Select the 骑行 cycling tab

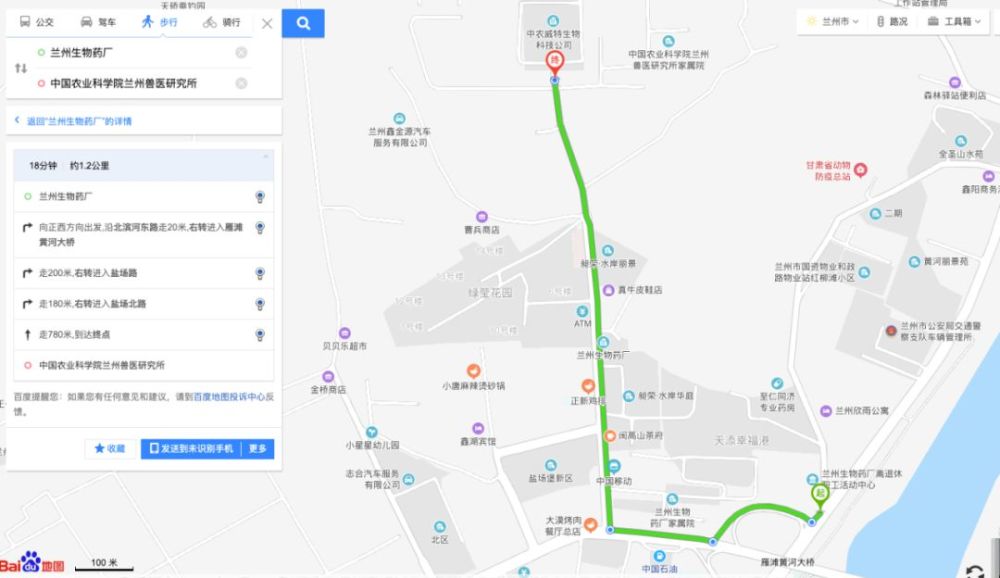point(221,22)
